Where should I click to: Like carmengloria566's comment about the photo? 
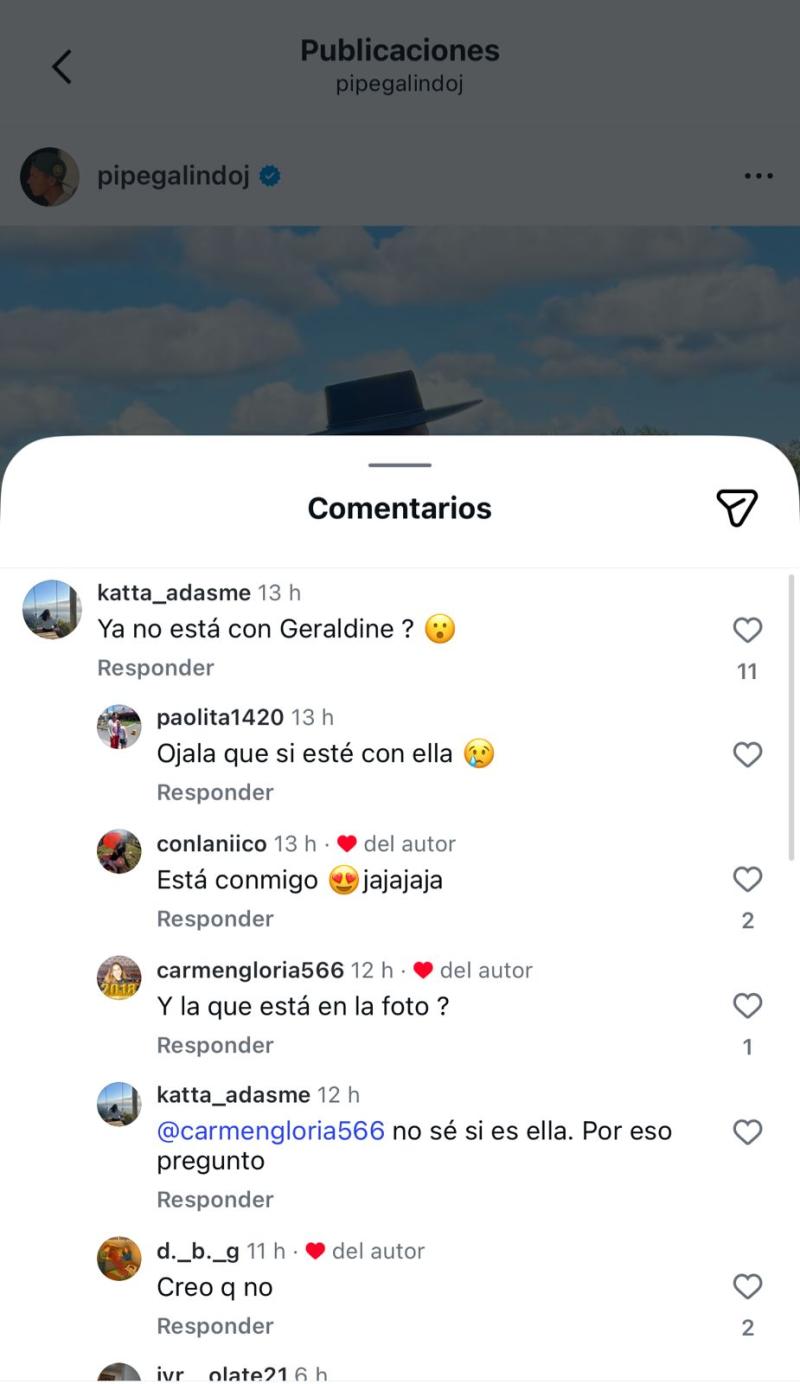(x=747, y=1006)
